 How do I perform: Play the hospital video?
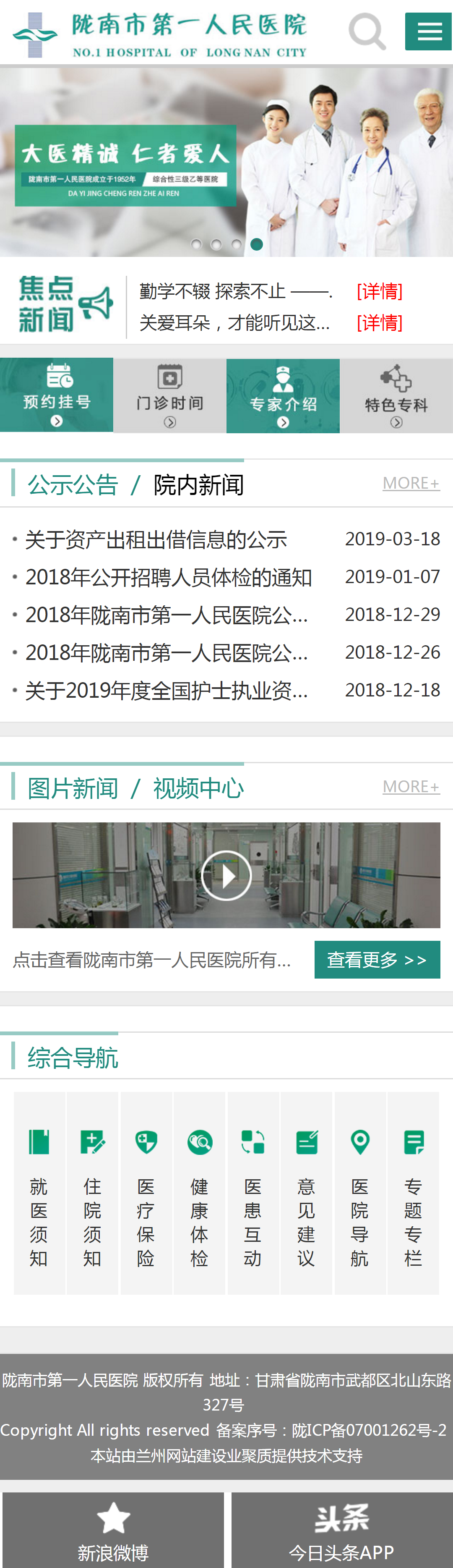coord(226,875)
